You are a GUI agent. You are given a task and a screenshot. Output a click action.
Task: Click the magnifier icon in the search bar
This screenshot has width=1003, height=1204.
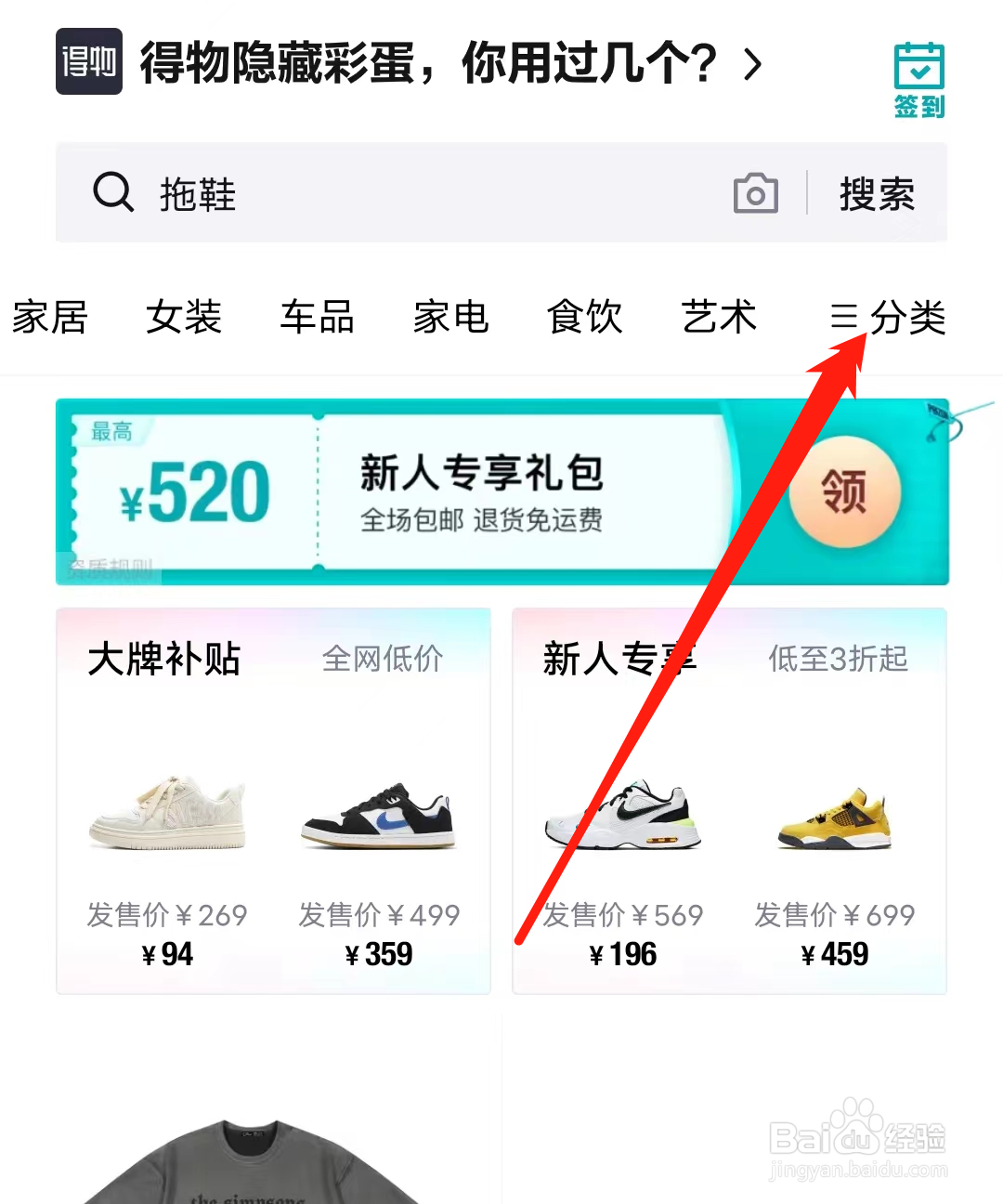112,191
